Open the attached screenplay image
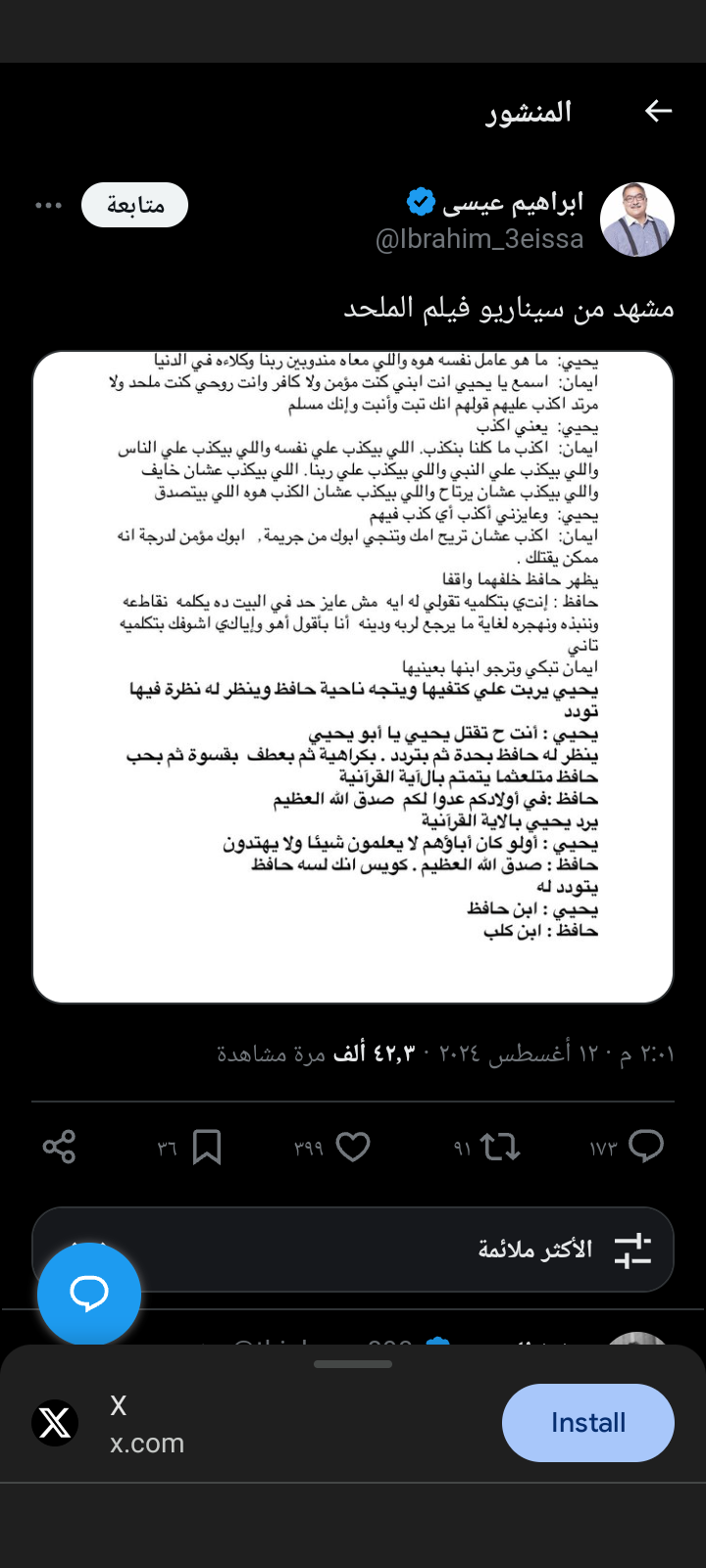This screenshot has height=1568, width=706. tap(353, 676)
